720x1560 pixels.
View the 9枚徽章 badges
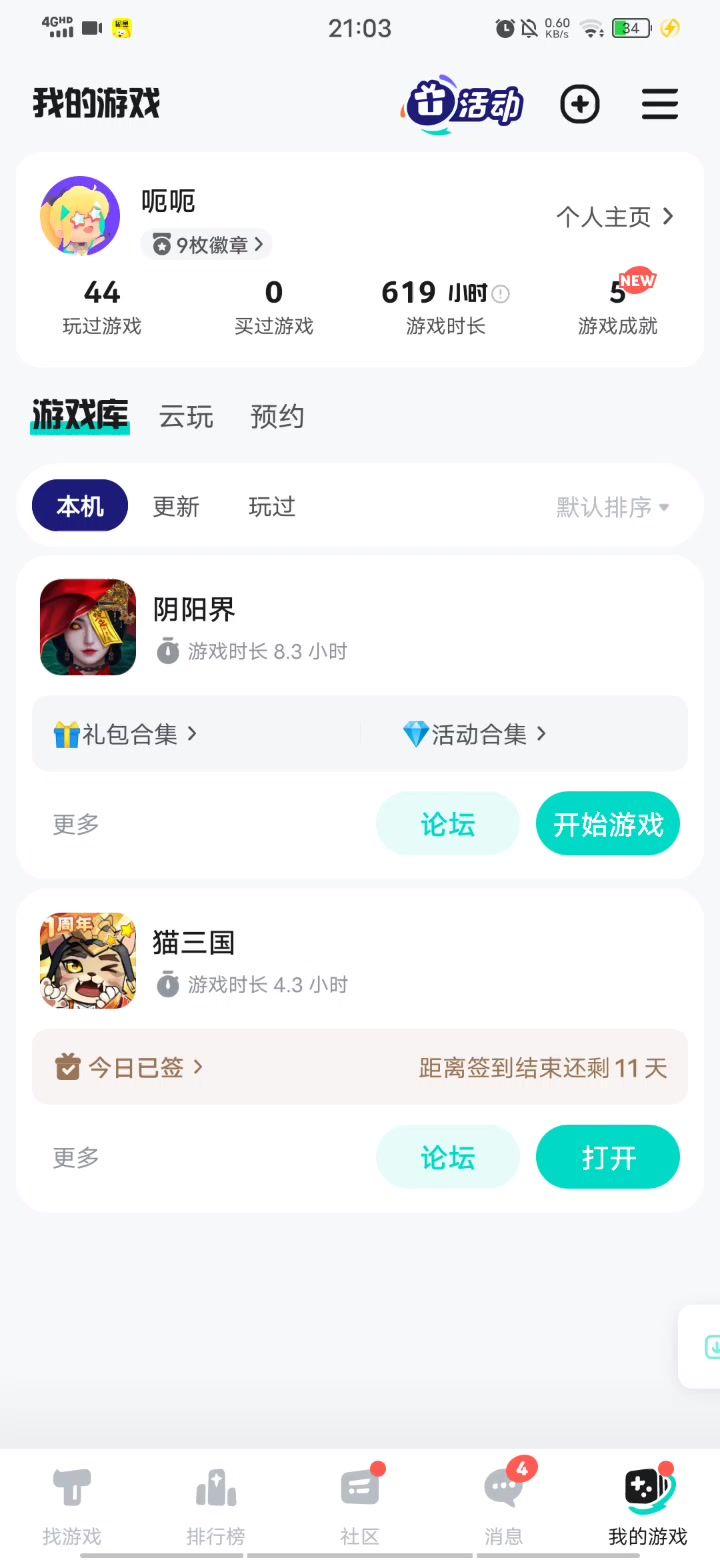[207, 245]
